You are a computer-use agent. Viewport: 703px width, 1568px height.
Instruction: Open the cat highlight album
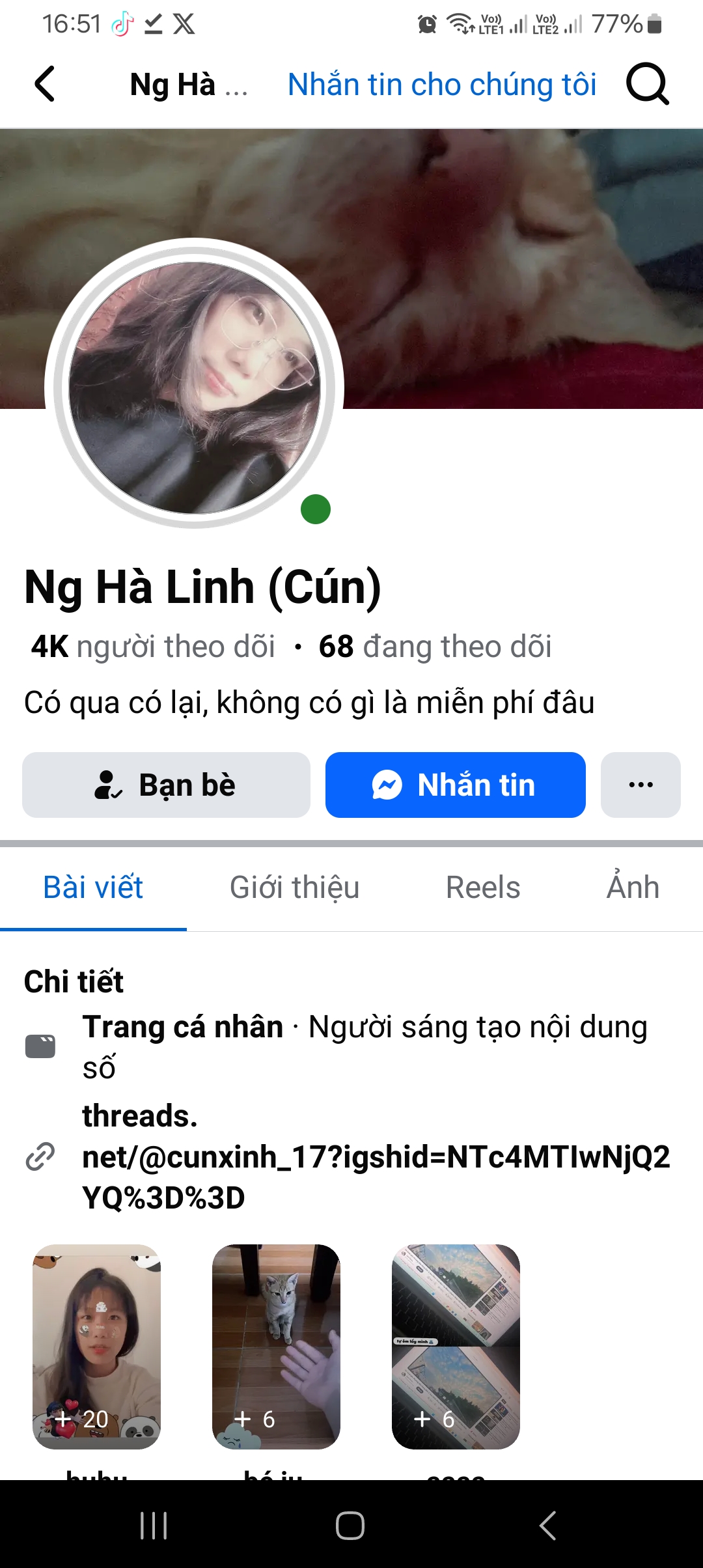(x=276, y=1346)
